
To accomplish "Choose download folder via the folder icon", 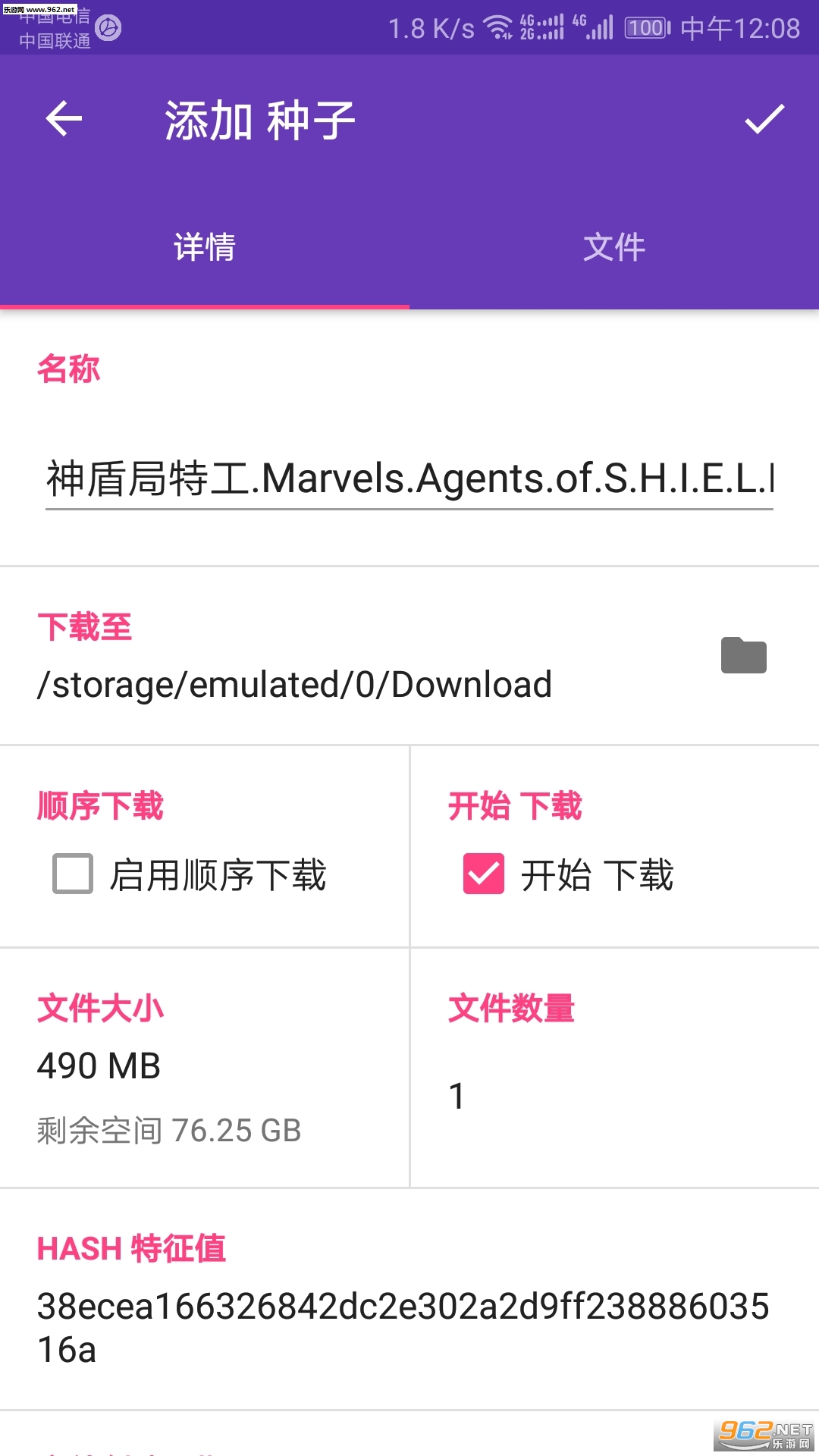I will tap(743, 655).
